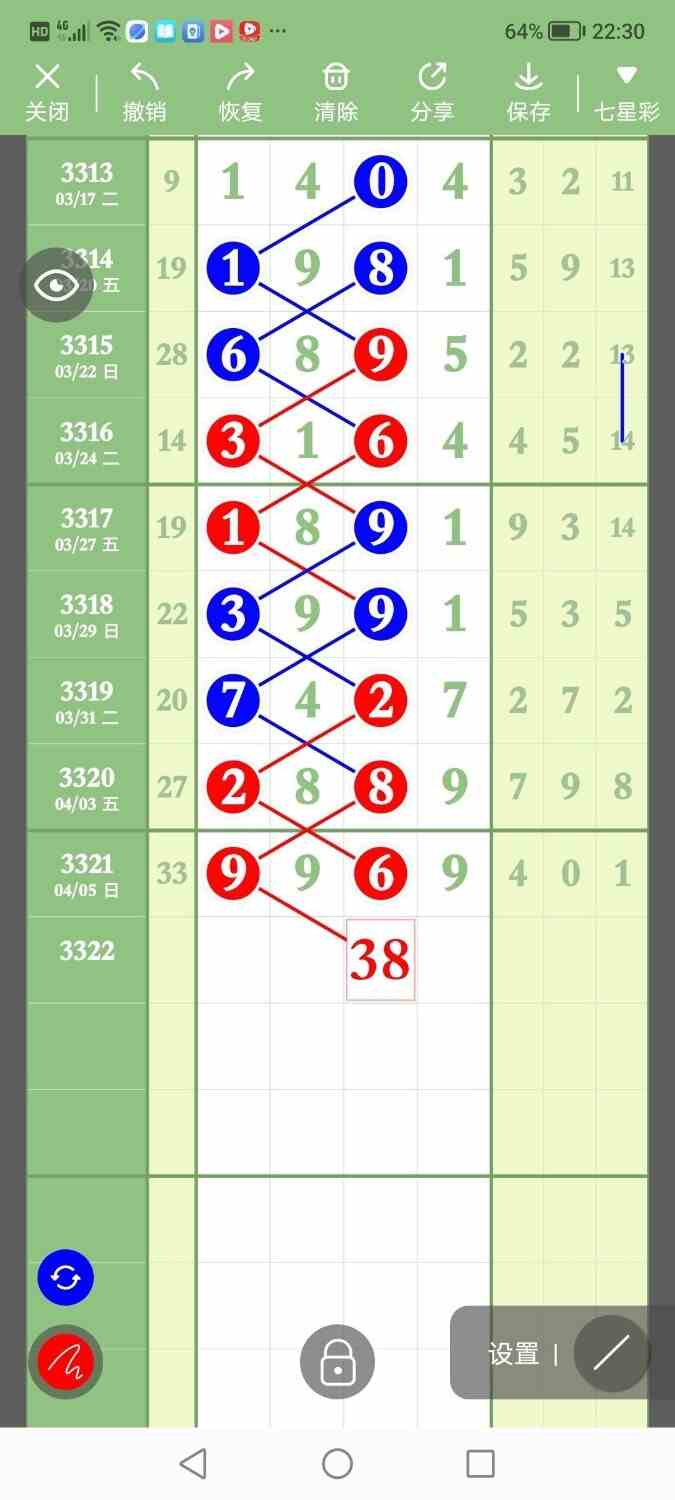Open the 七星彩 lottery type dropdown

tap(627, 92)
